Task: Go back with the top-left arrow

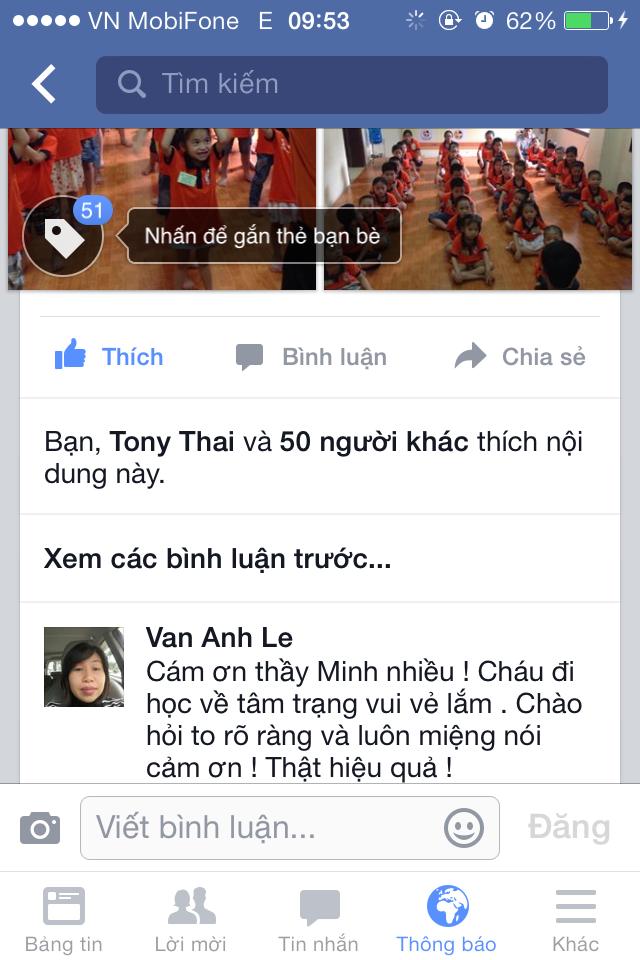Action: (x=44, y=84)
